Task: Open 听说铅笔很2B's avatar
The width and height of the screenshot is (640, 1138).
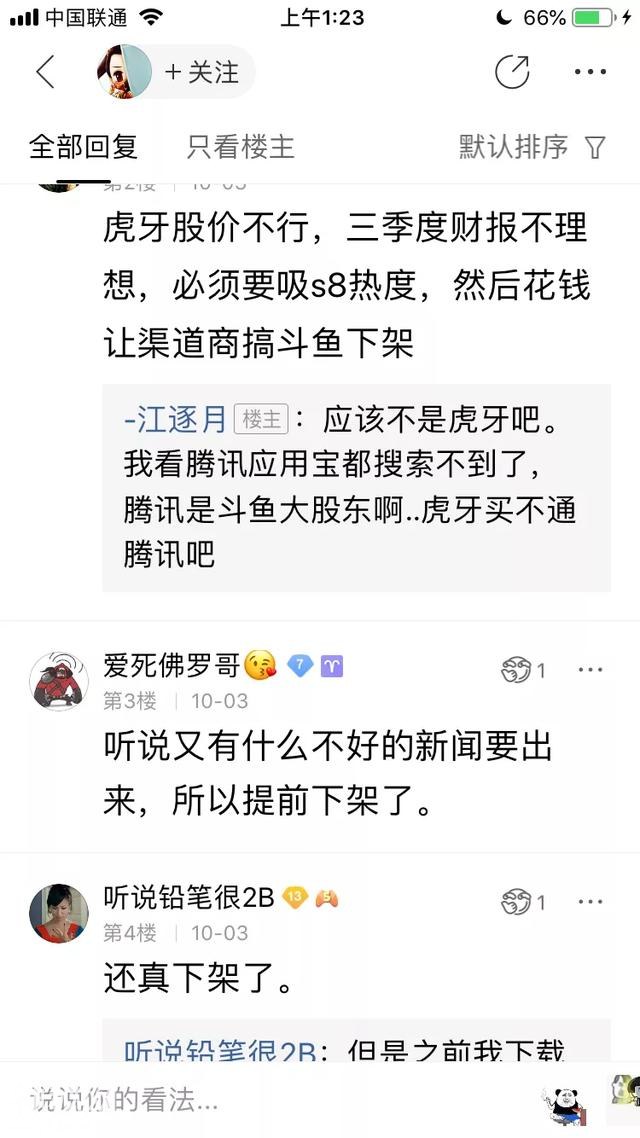Action: pyautogui.click(x=59, y=912)
